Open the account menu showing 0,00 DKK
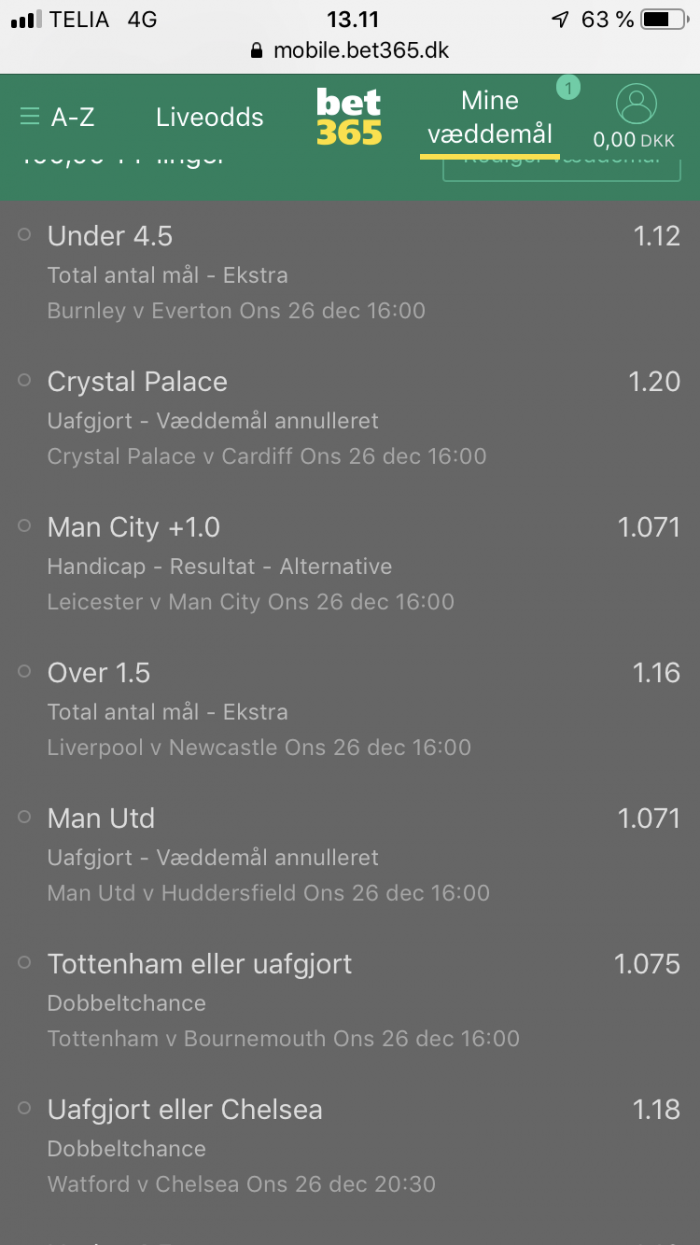The height and width of the screenshot is (1245, 700). [x=635, y=117]
